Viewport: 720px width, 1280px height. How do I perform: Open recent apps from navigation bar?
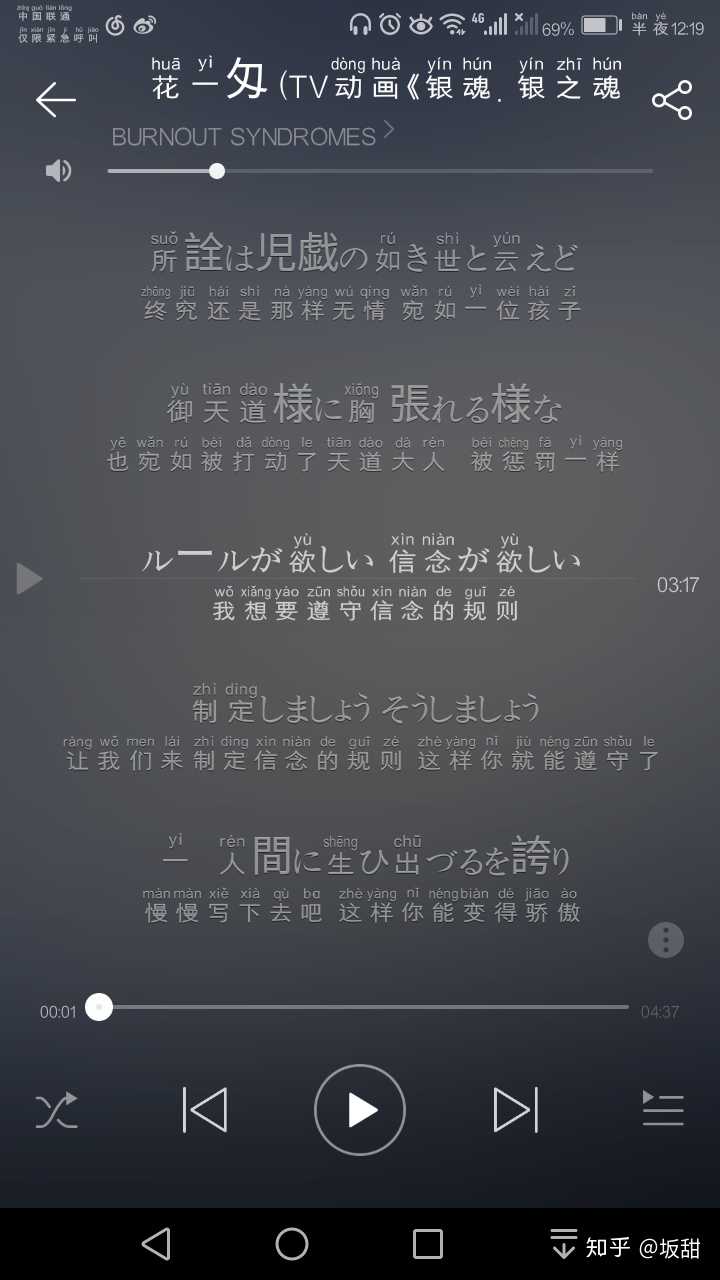[428, 1244]
